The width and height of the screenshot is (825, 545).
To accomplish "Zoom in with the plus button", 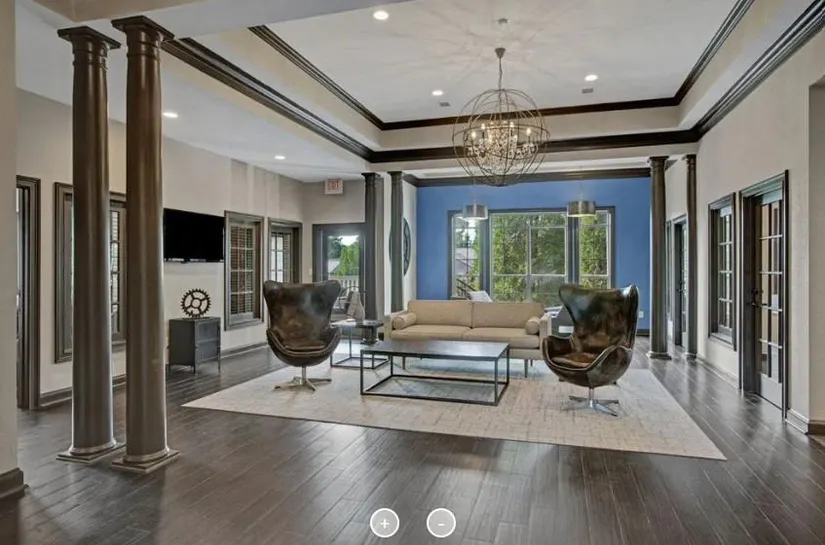I will click(x=385, y=523).
